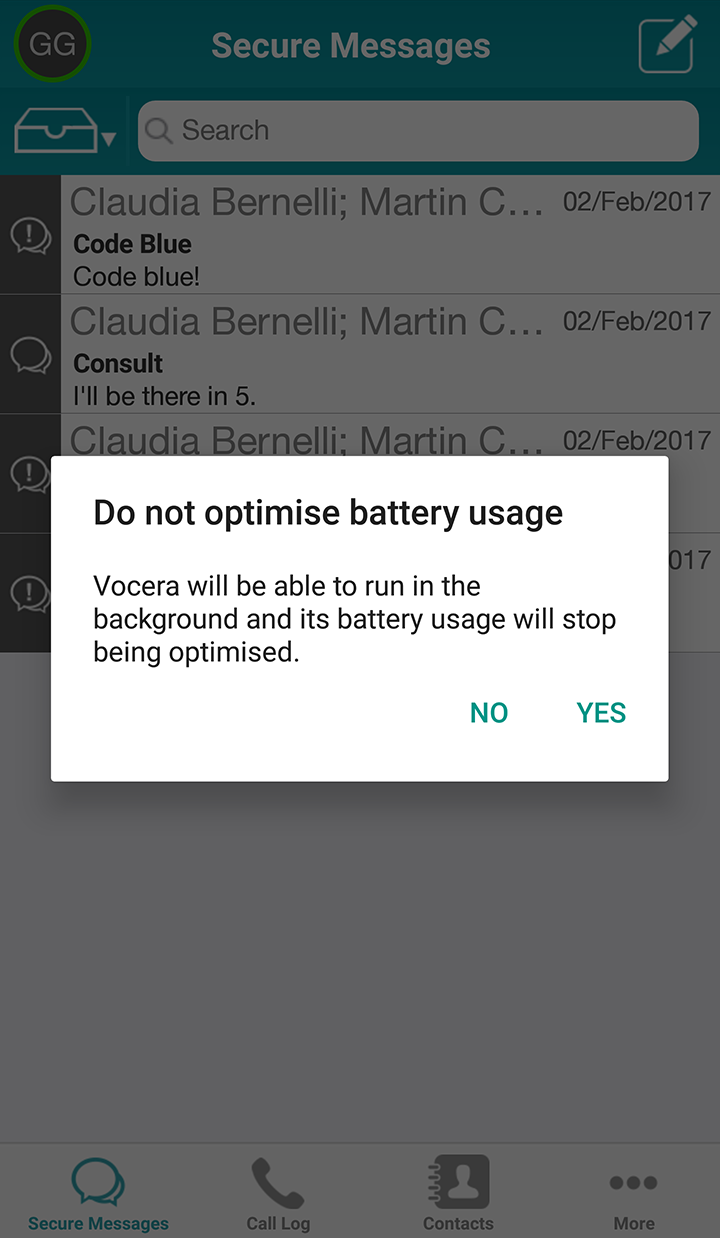Open the More tab
This screenshot has width=720, height=1238.
click(634, 1193)
